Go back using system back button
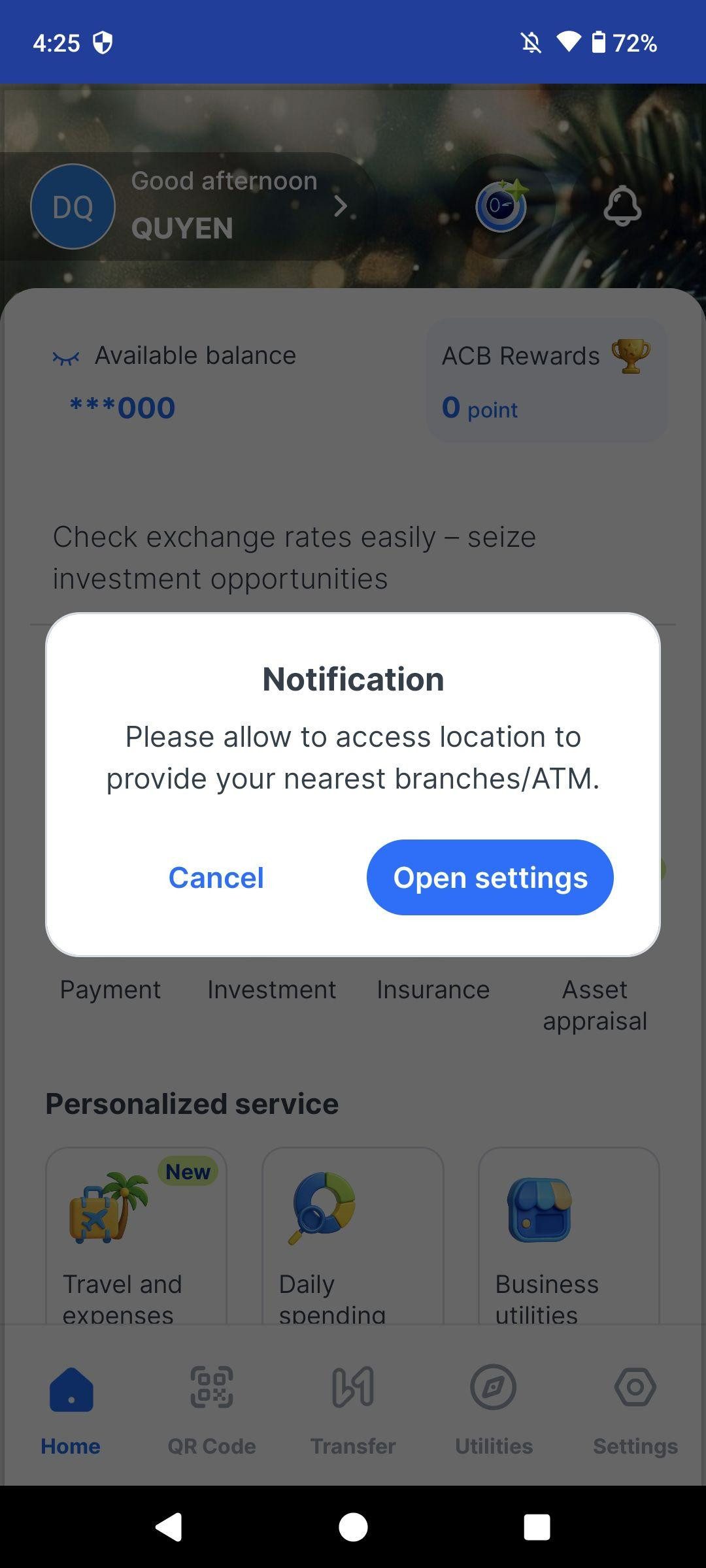 tap(169, 1527)
